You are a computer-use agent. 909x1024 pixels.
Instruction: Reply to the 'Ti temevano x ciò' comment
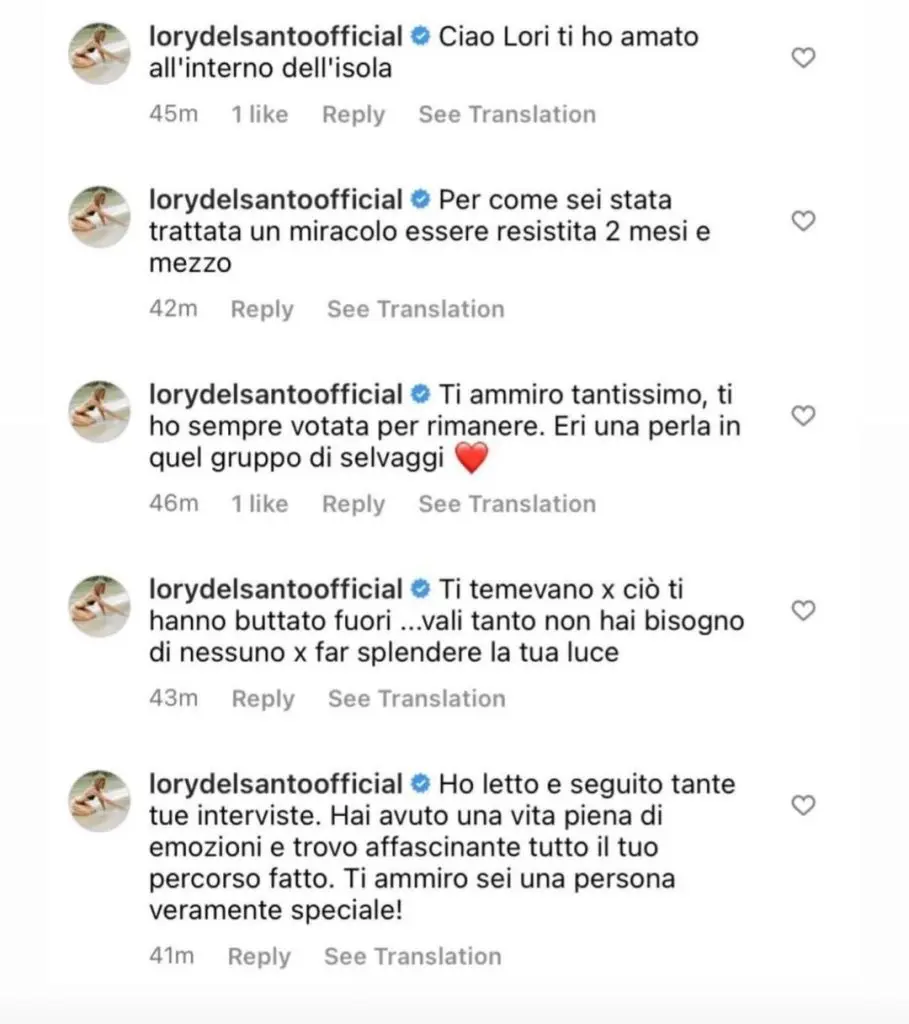[263, 699]
